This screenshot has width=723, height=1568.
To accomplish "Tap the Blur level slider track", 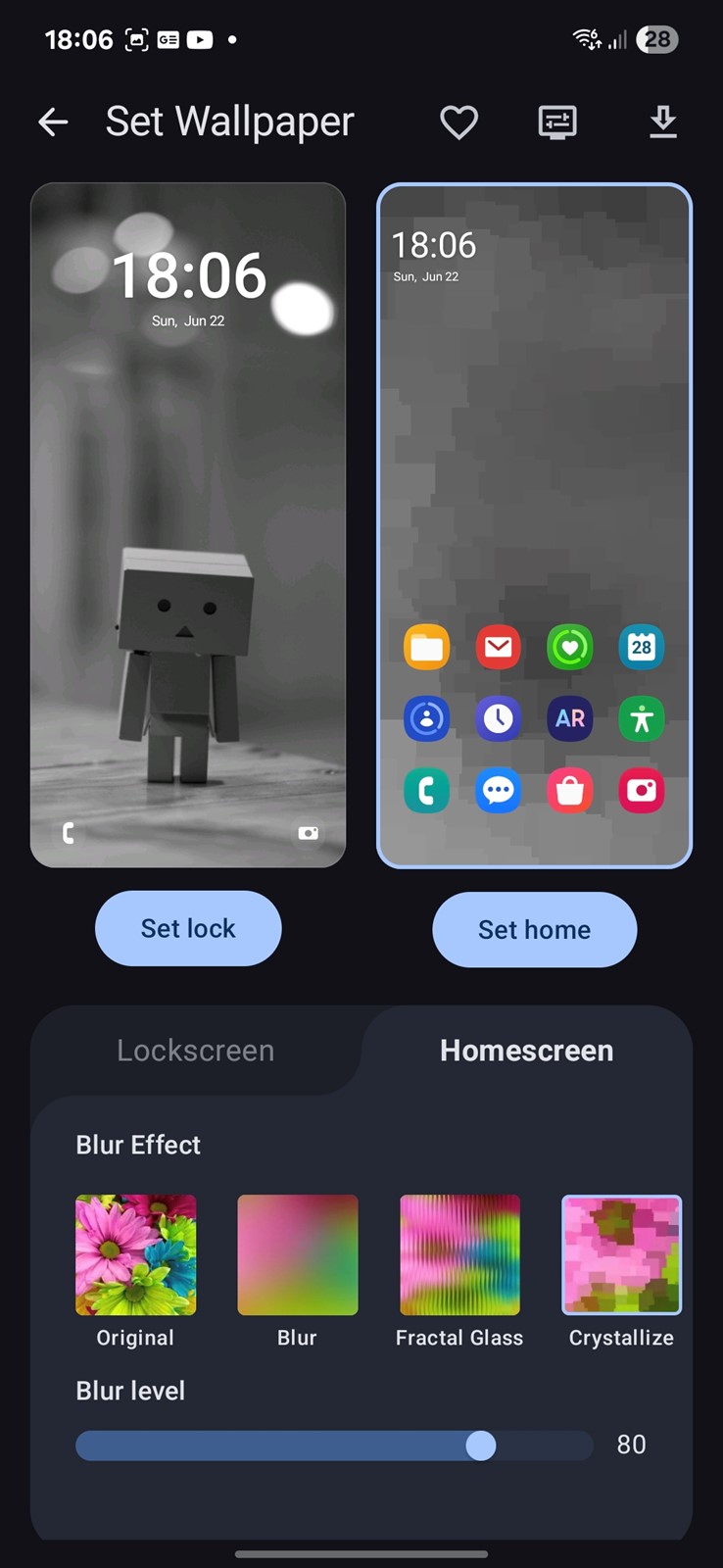I will 334,1445.
